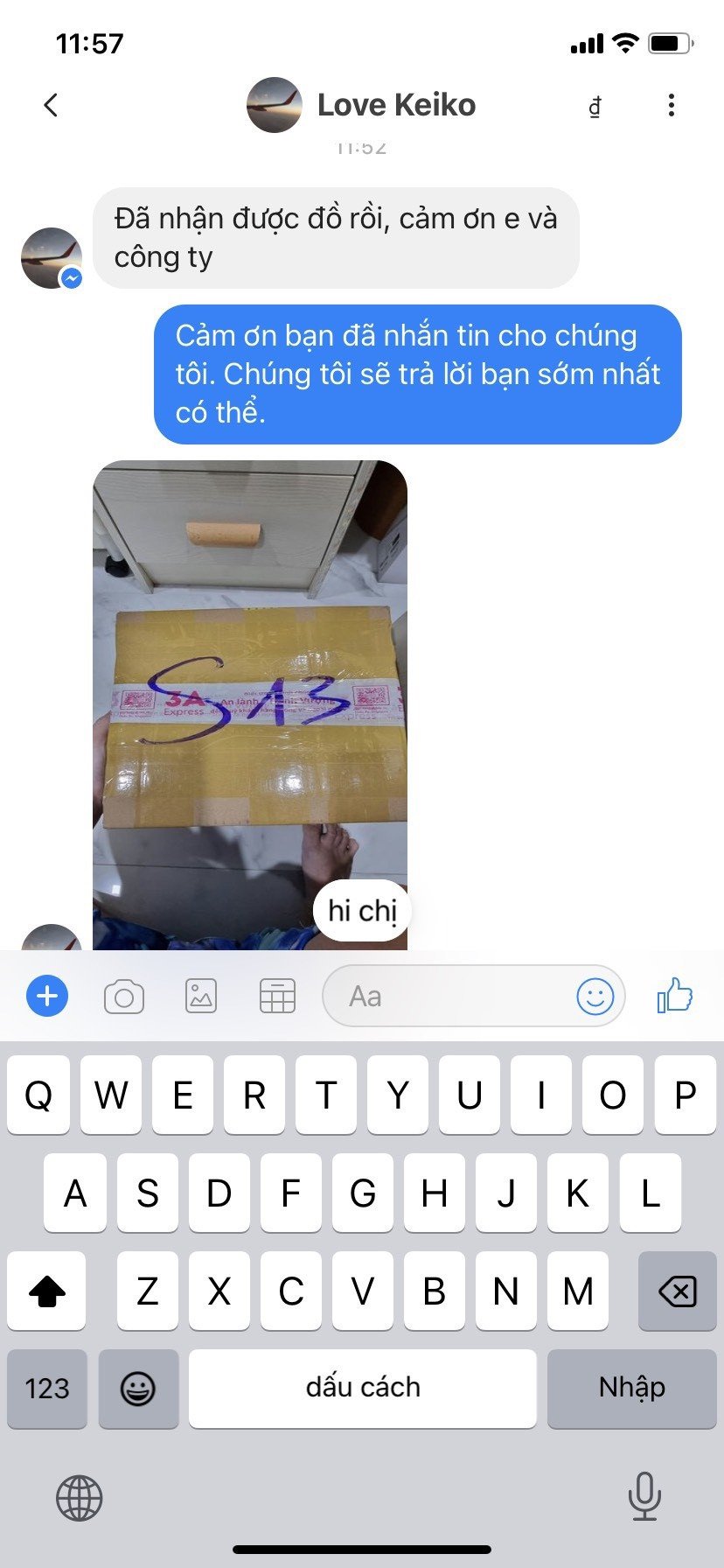
Task: Focus the Aa message input field
Action: tap(446, 997)
